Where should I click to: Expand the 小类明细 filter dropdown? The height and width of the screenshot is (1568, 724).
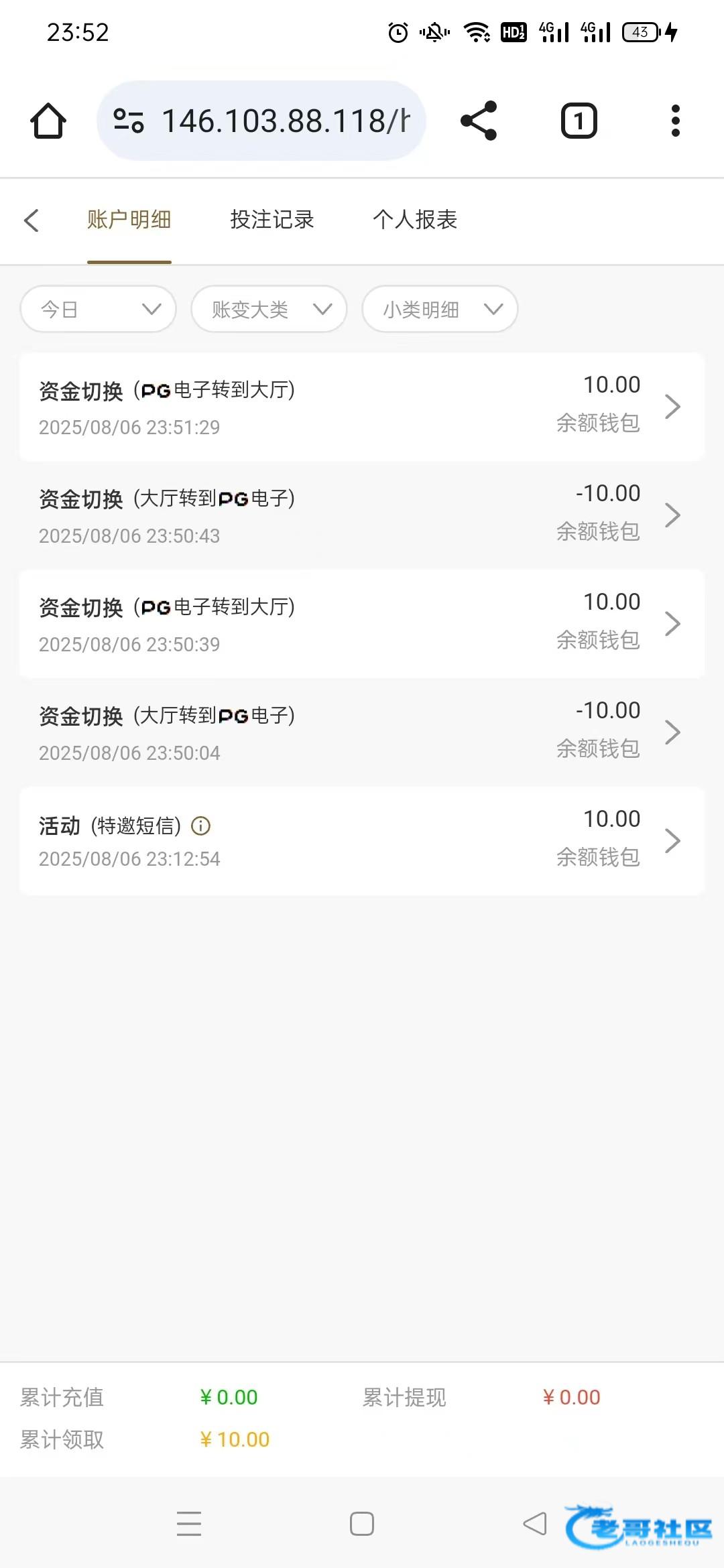tap(440, 309)
